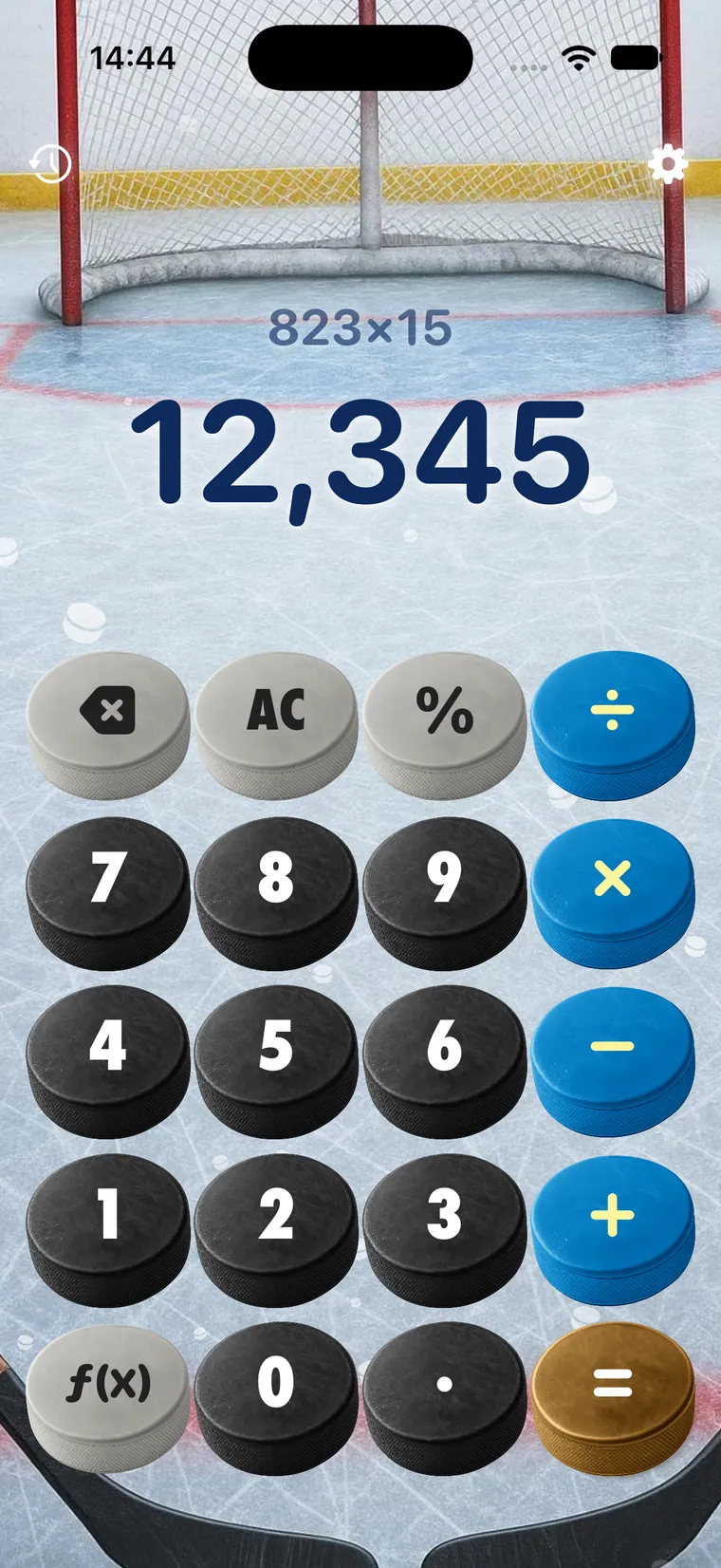Image resolution: width=721 pixels, height=1568 pixels.
Task: Select the multiply operator
Action: coord(613,892)
